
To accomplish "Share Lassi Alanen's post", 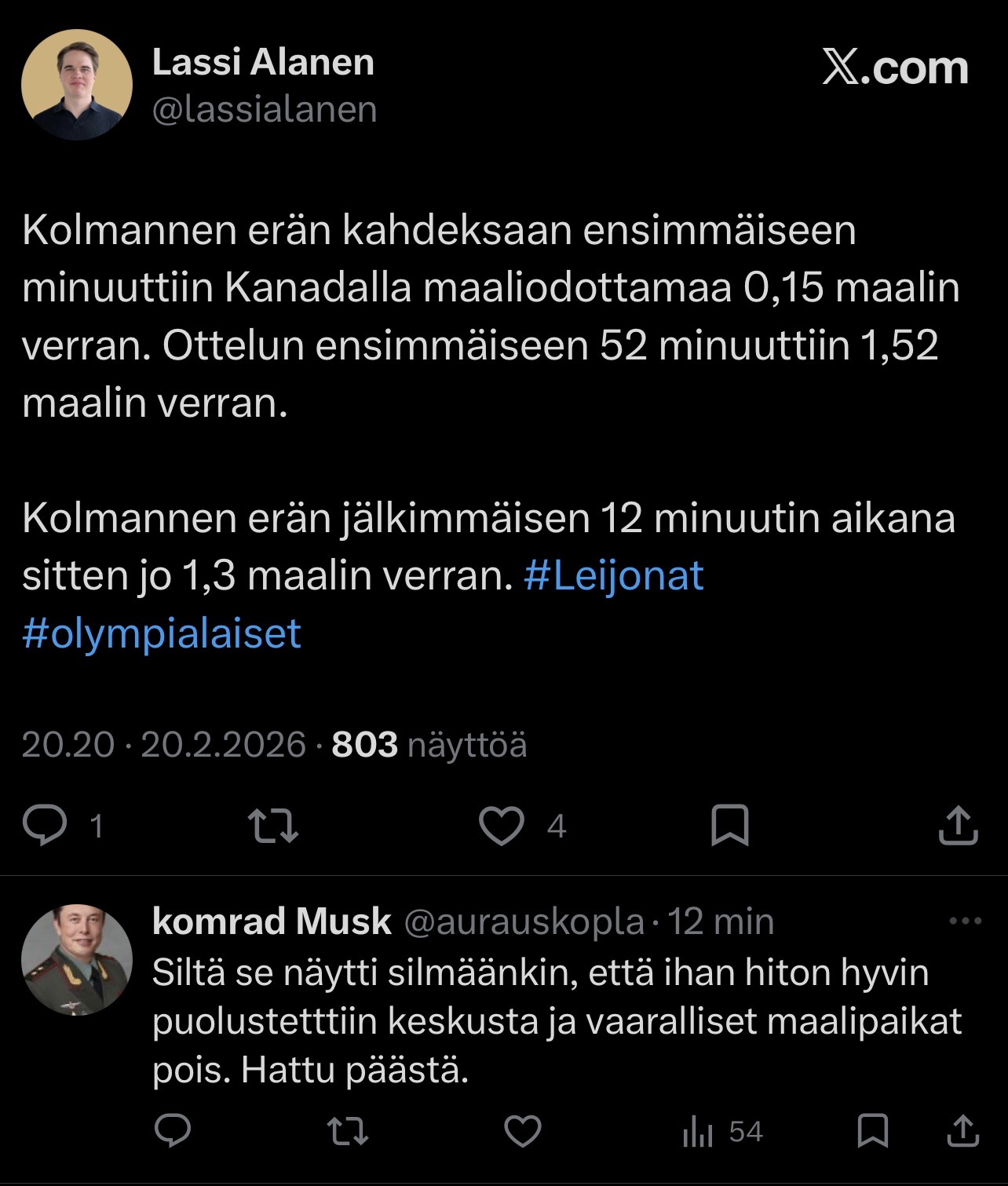I will click(x=958, y=826).
